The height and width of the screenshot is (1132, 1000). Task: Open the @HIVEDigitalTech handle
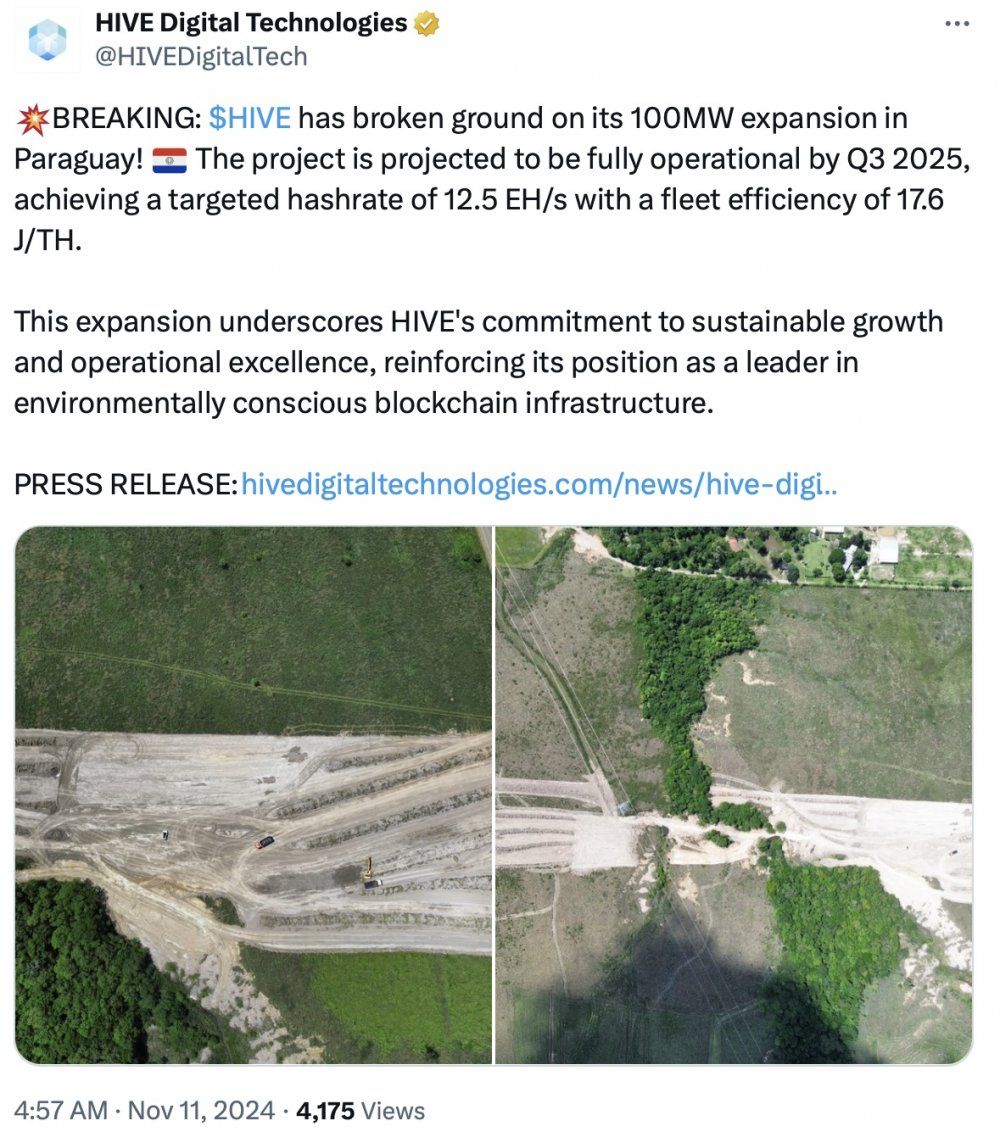tap(200, 57)
